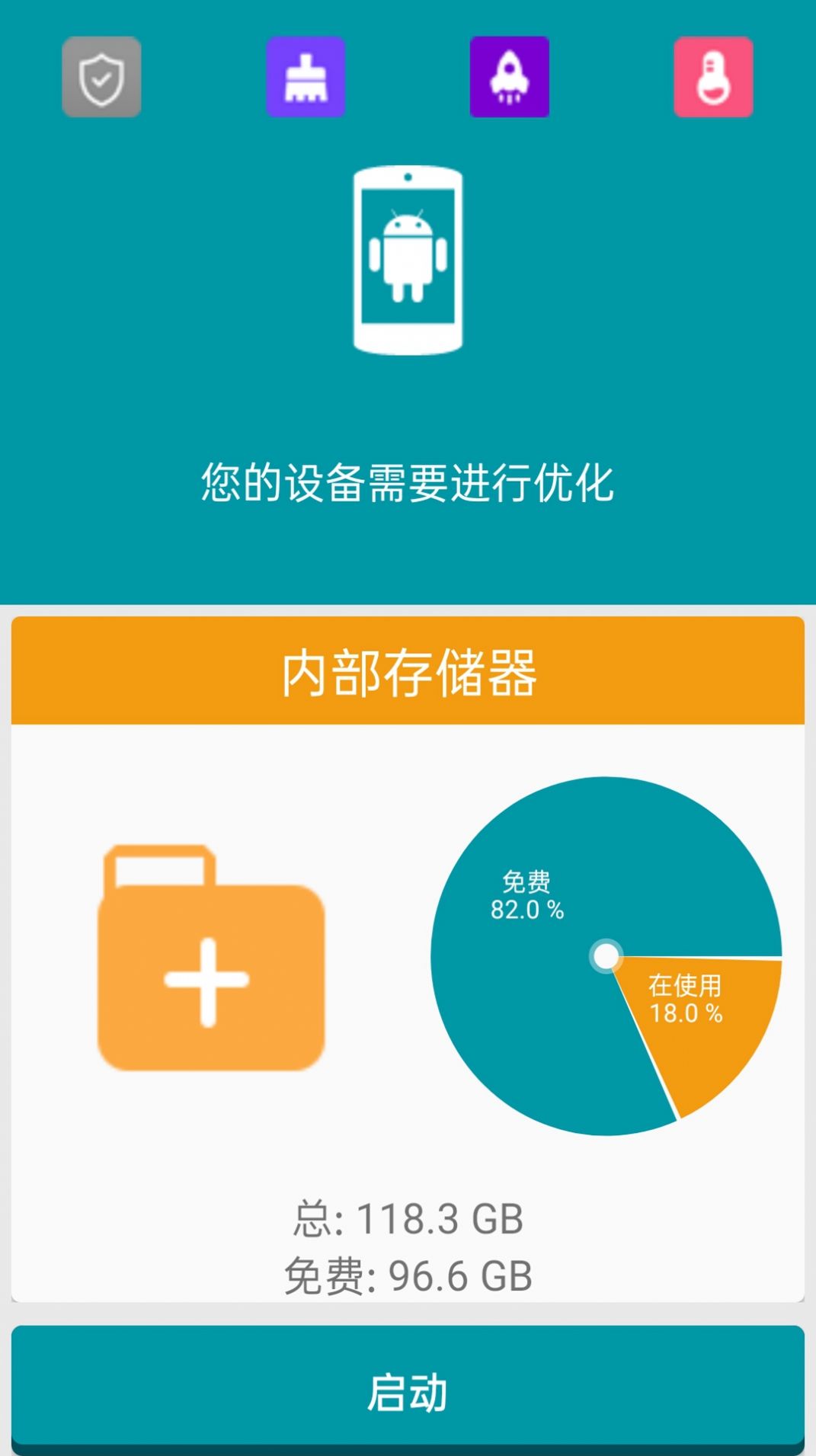Open the 内部存储器 storage card
This screenshot has width=816, height=1456.
[x=408, y=960]
